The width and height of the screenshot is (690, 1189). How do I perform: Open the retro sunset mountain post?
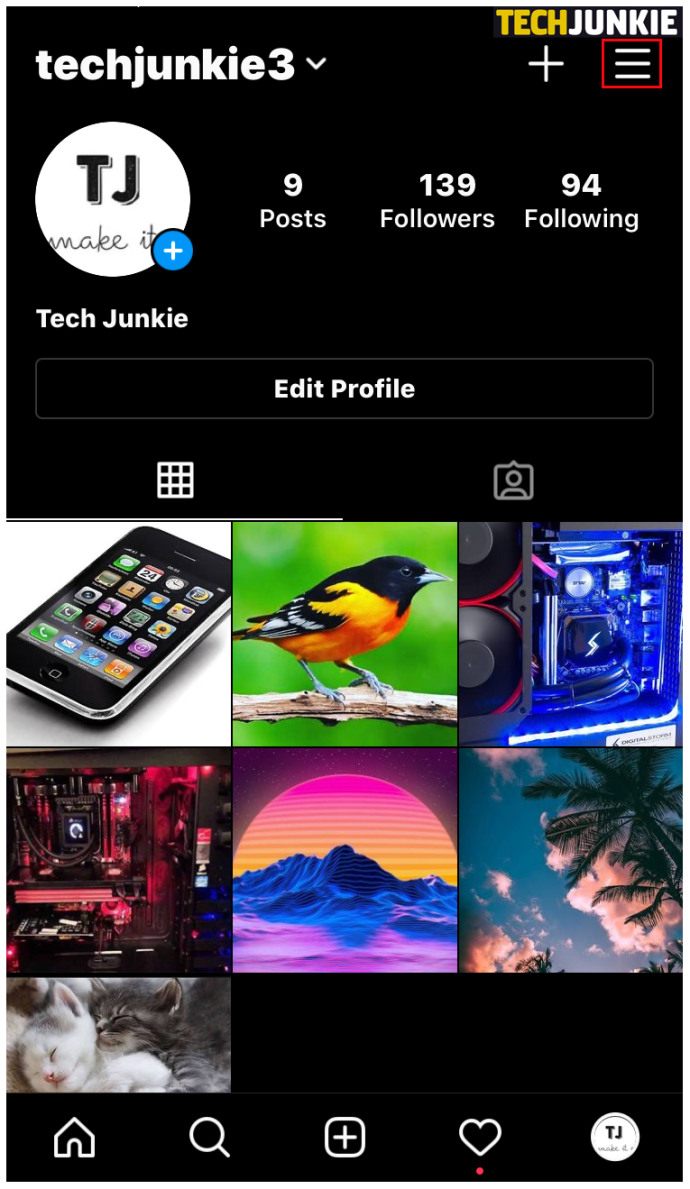click(x=344, y=860)
